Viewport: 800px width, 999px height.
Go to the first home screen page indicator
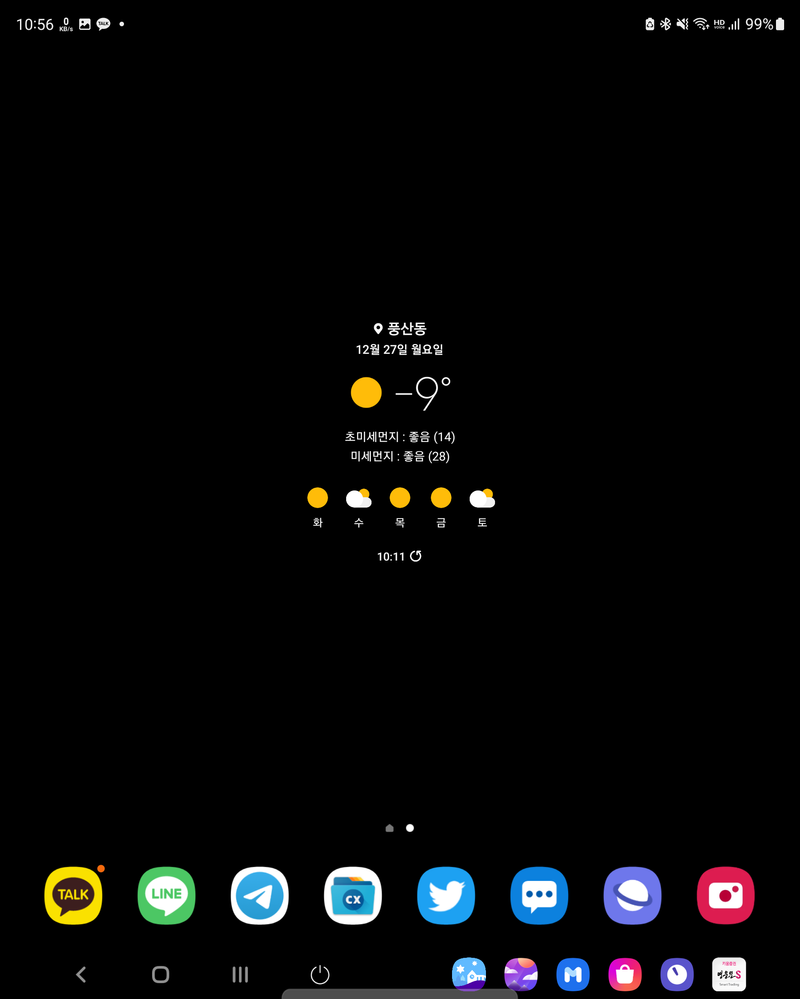[390, 828]
